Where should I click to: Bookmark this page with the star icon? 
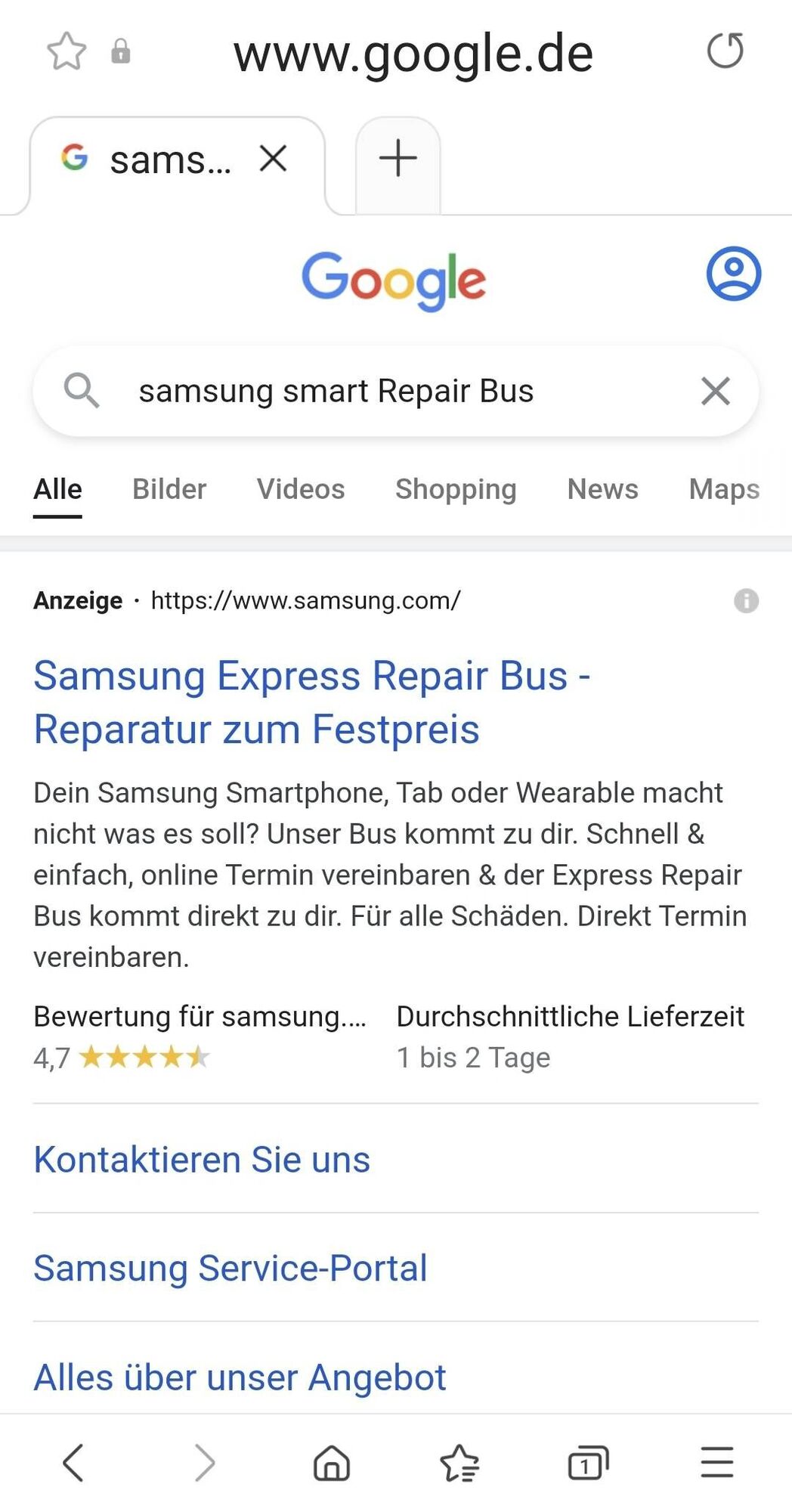(x=67, y=51)
